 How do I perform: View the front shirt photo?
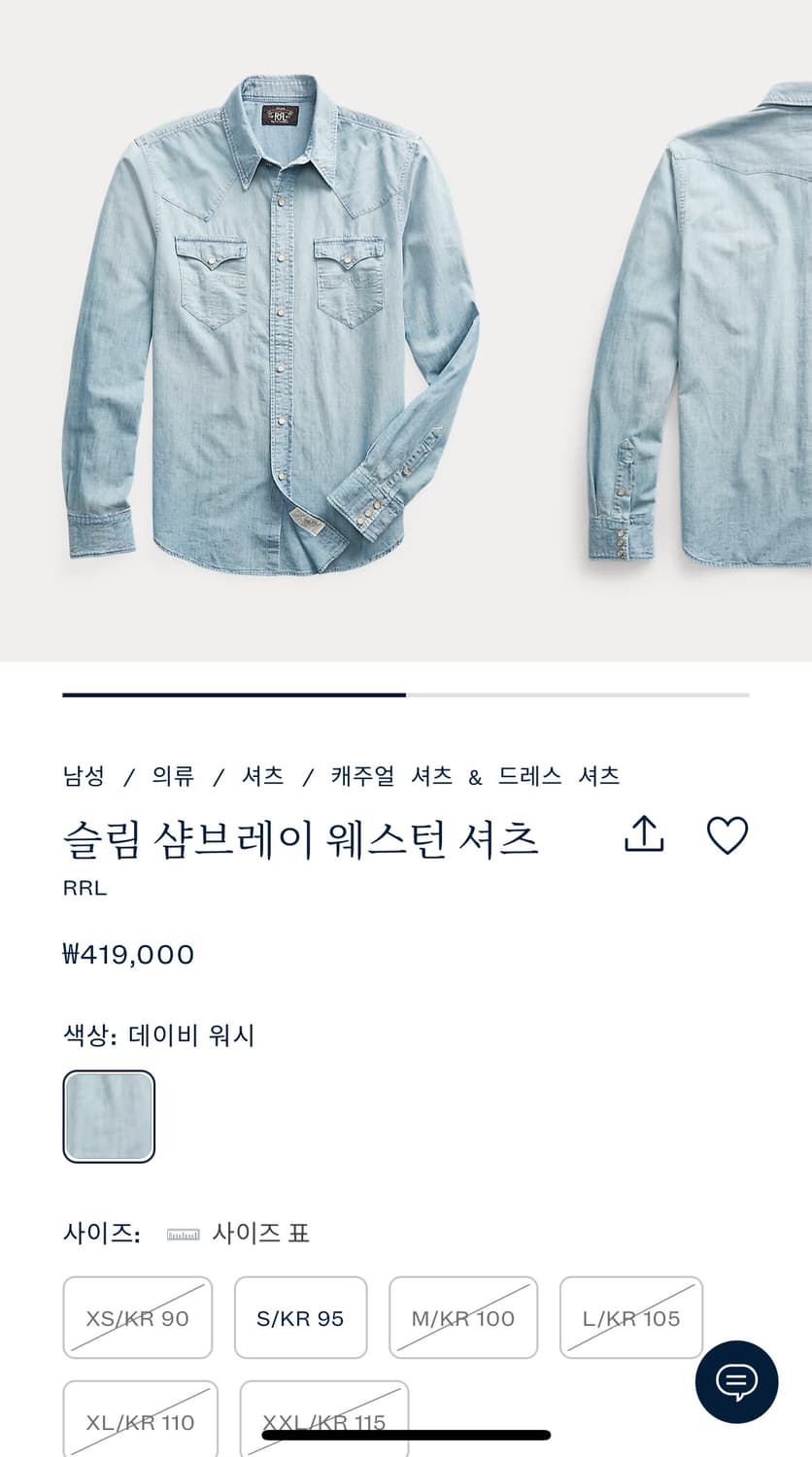pyautogui.click(x=282, y=330)
